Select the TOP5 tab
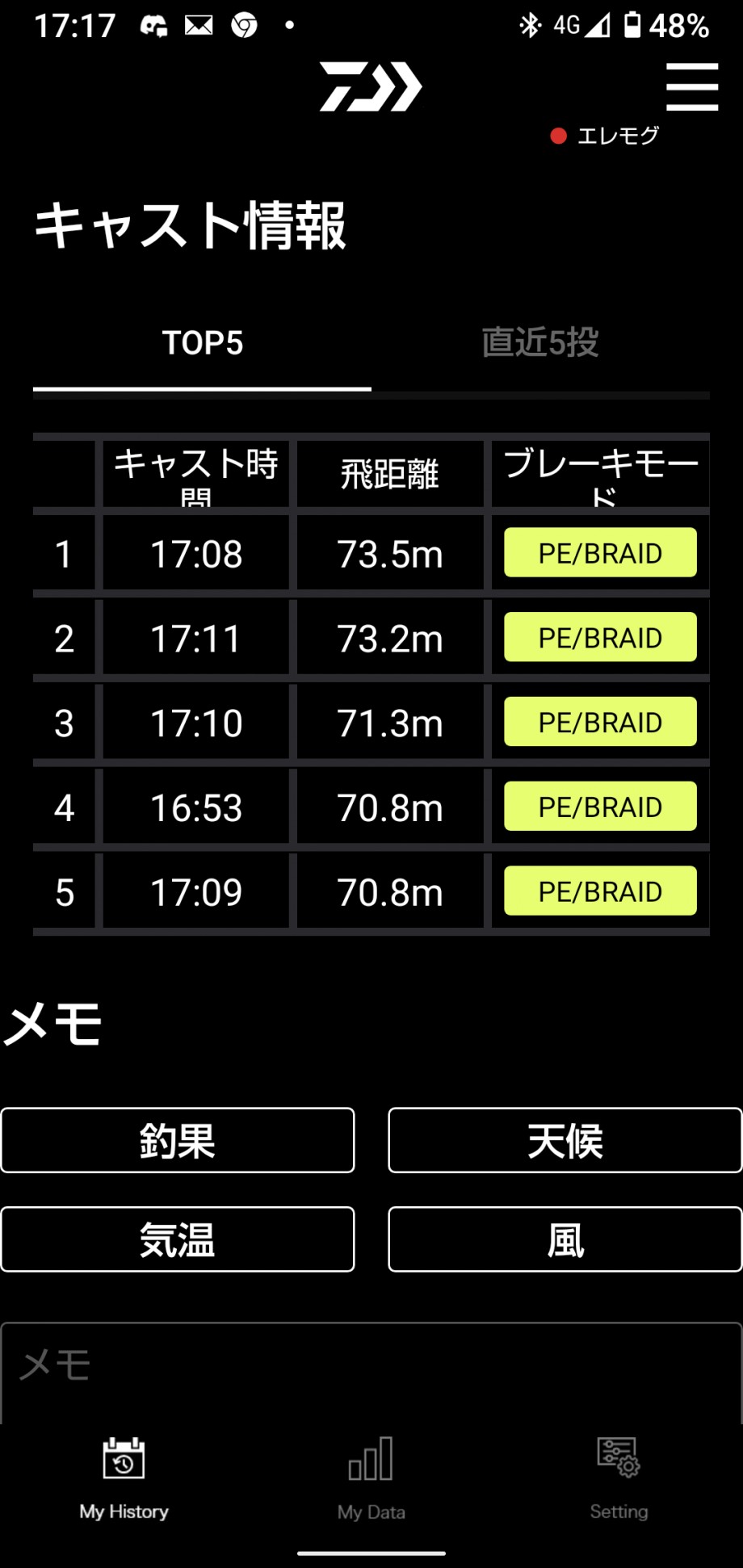Image resolution: width=743 pixels, height=1568 pixels. click(x=202, y=342)
